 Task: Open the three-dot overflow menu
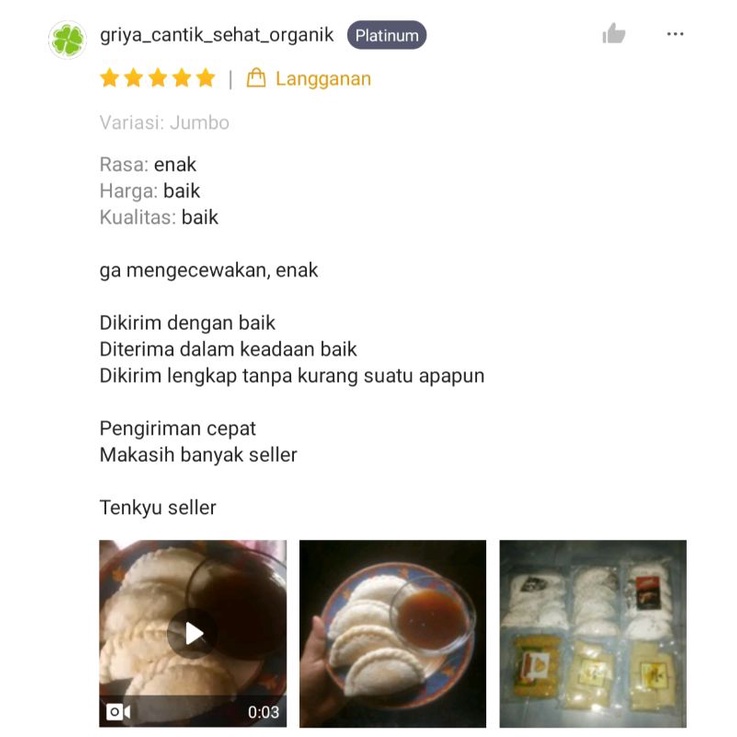click(x=675, y=35)
